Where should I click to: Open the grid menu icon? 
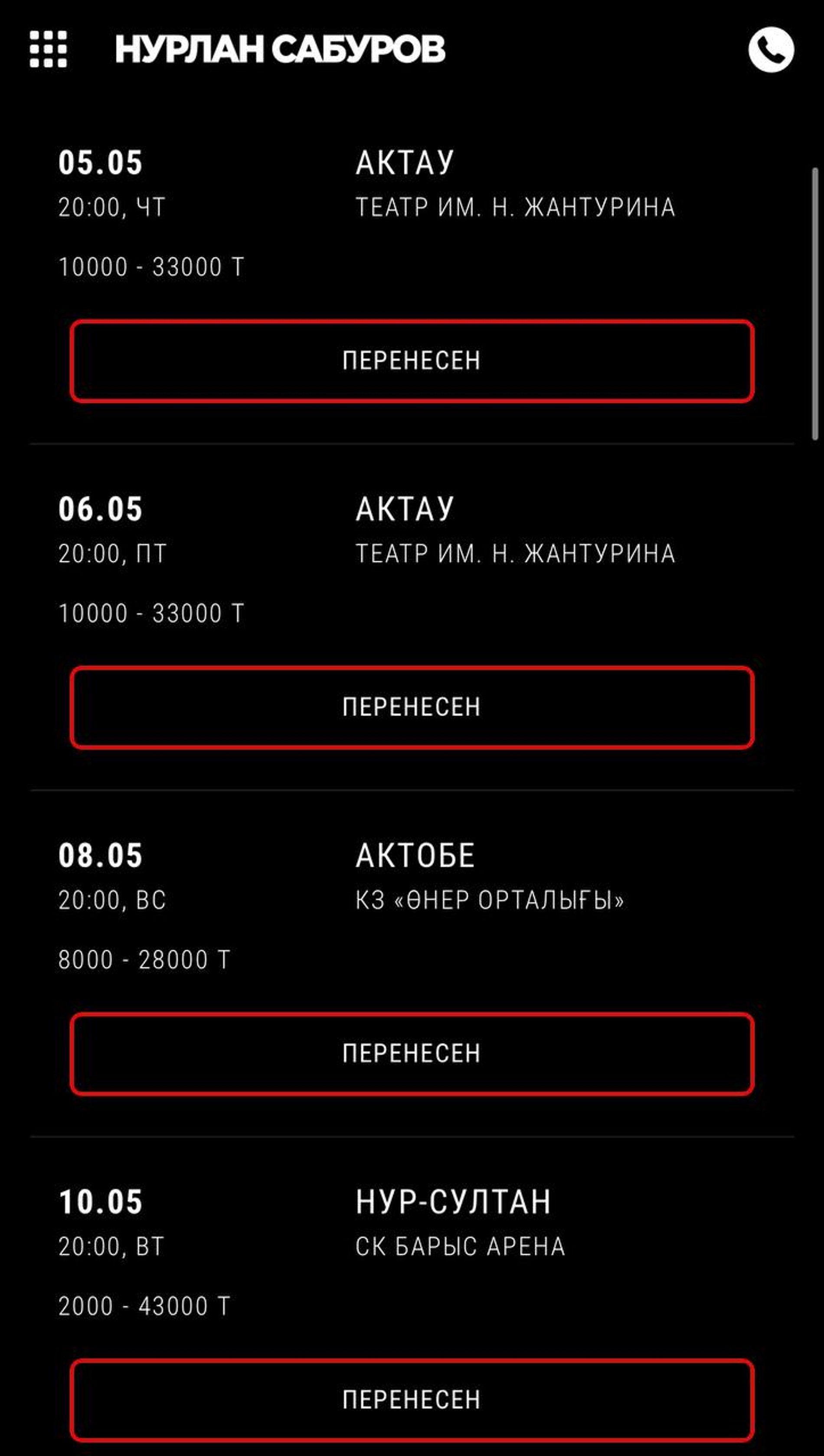[48, 49]
